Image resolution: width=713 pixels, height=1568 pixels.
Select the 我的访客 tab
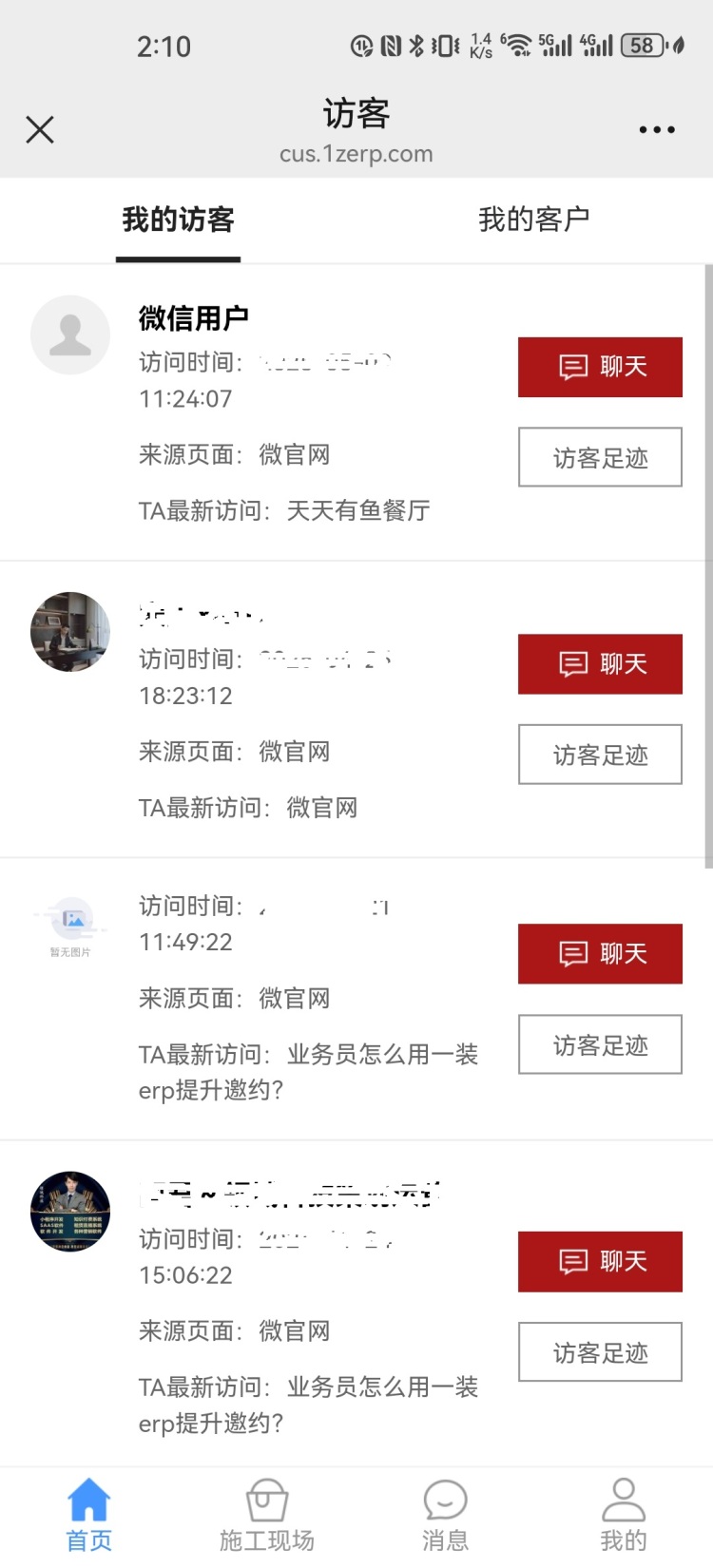179,220
